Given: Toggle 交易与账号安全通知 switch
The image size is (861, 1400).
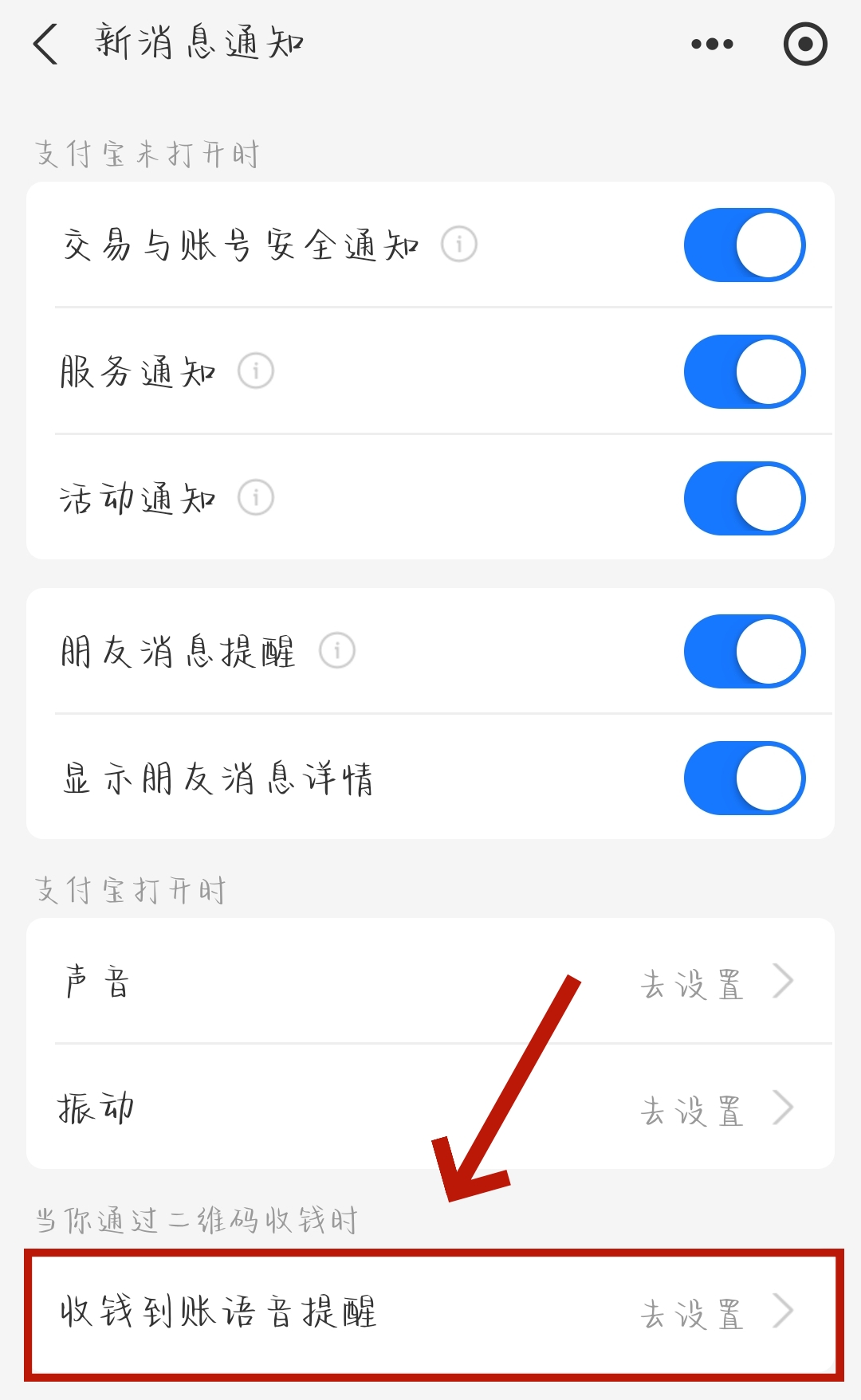Looking at the screenshot, I should (744, 245).
